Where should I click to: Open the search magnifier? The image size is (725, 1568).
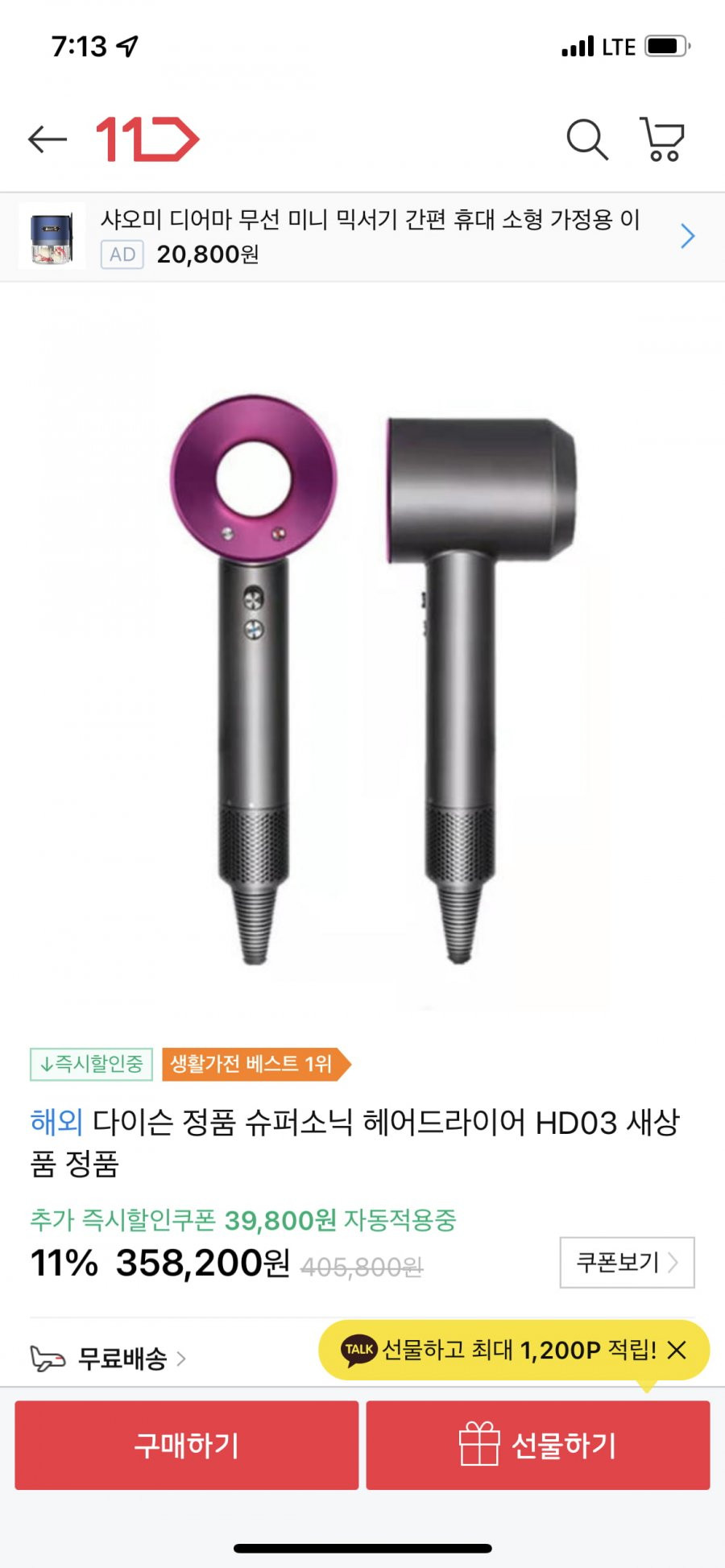coord(586,139)
